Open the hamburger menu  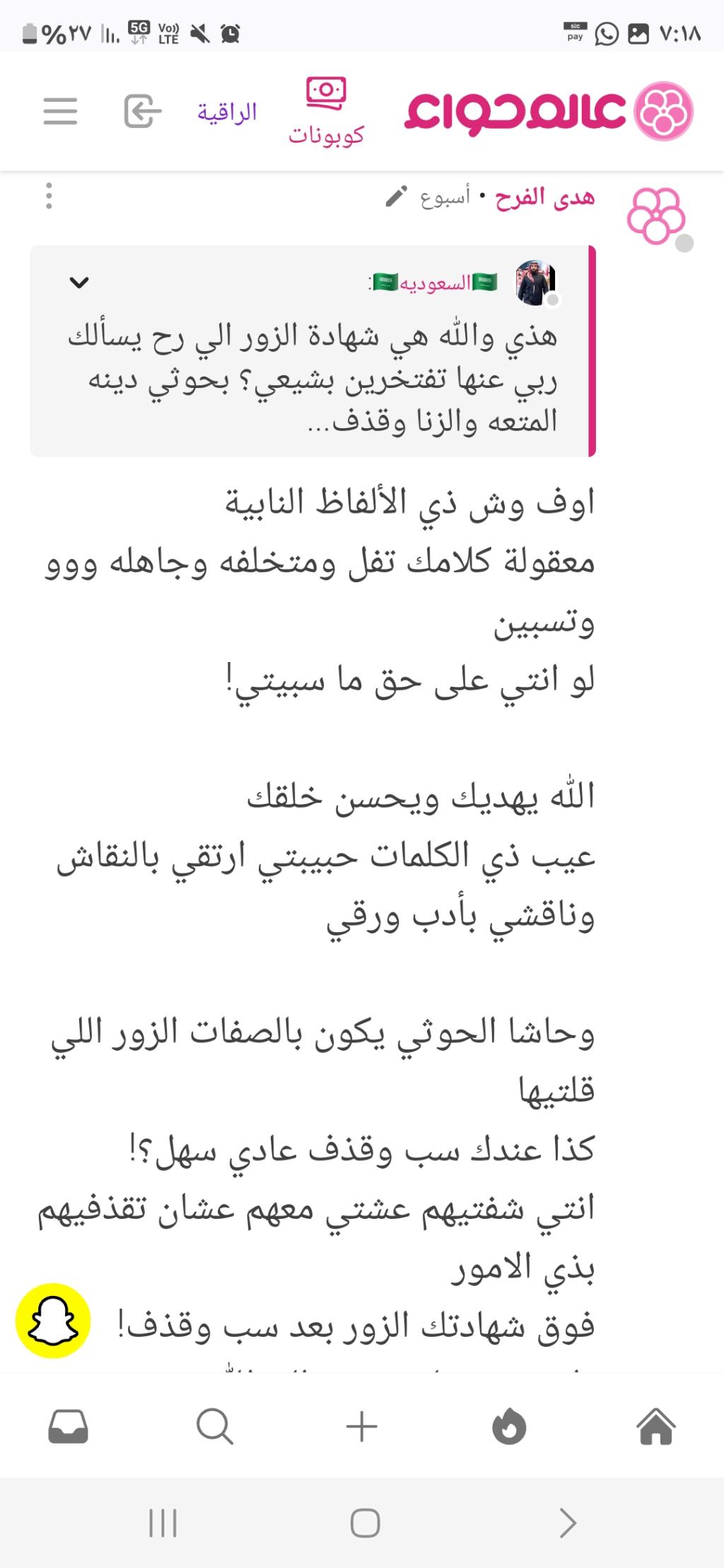tap(60, 112)
